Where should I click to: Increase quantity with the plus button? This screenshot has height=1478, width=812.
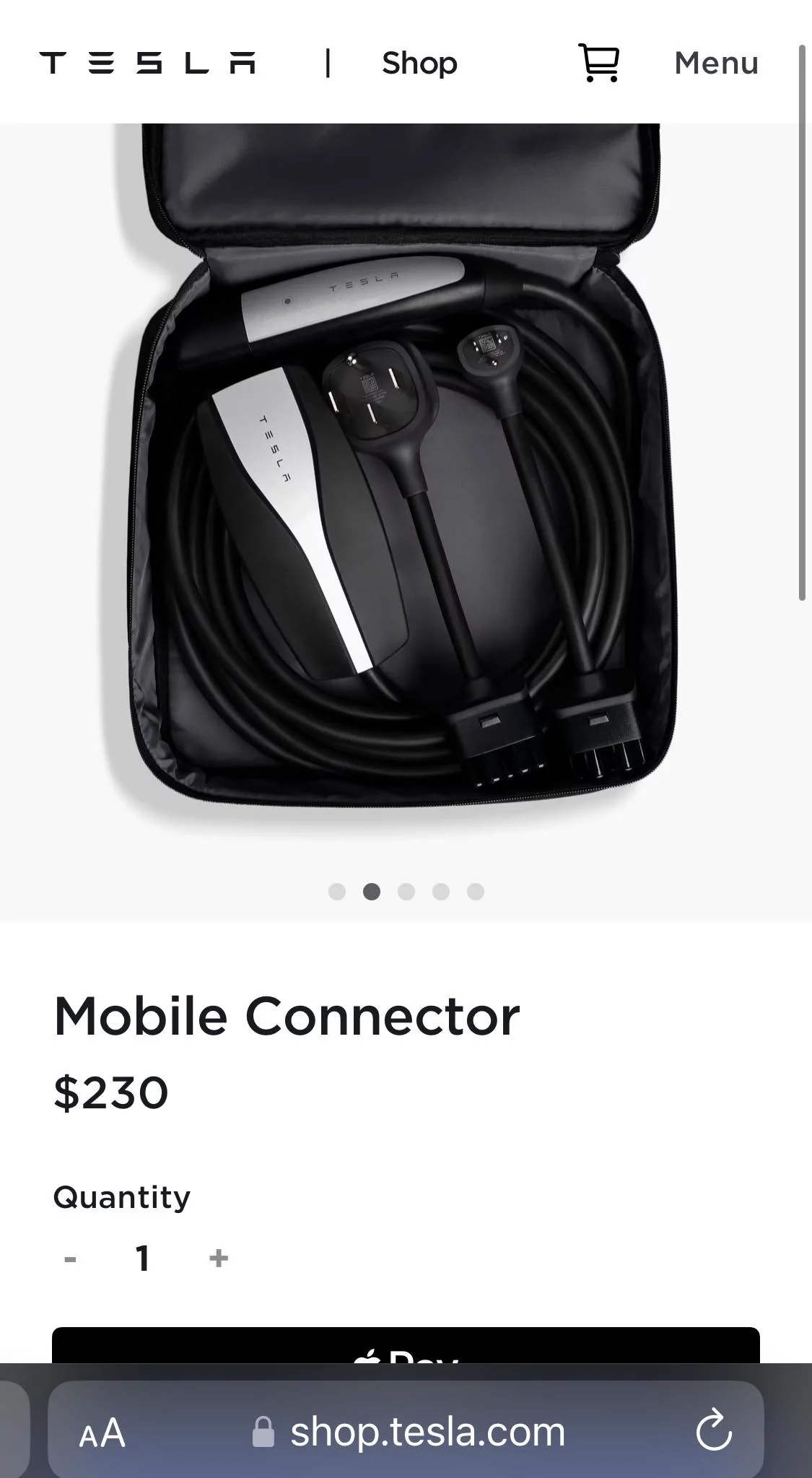point(219,1258)
